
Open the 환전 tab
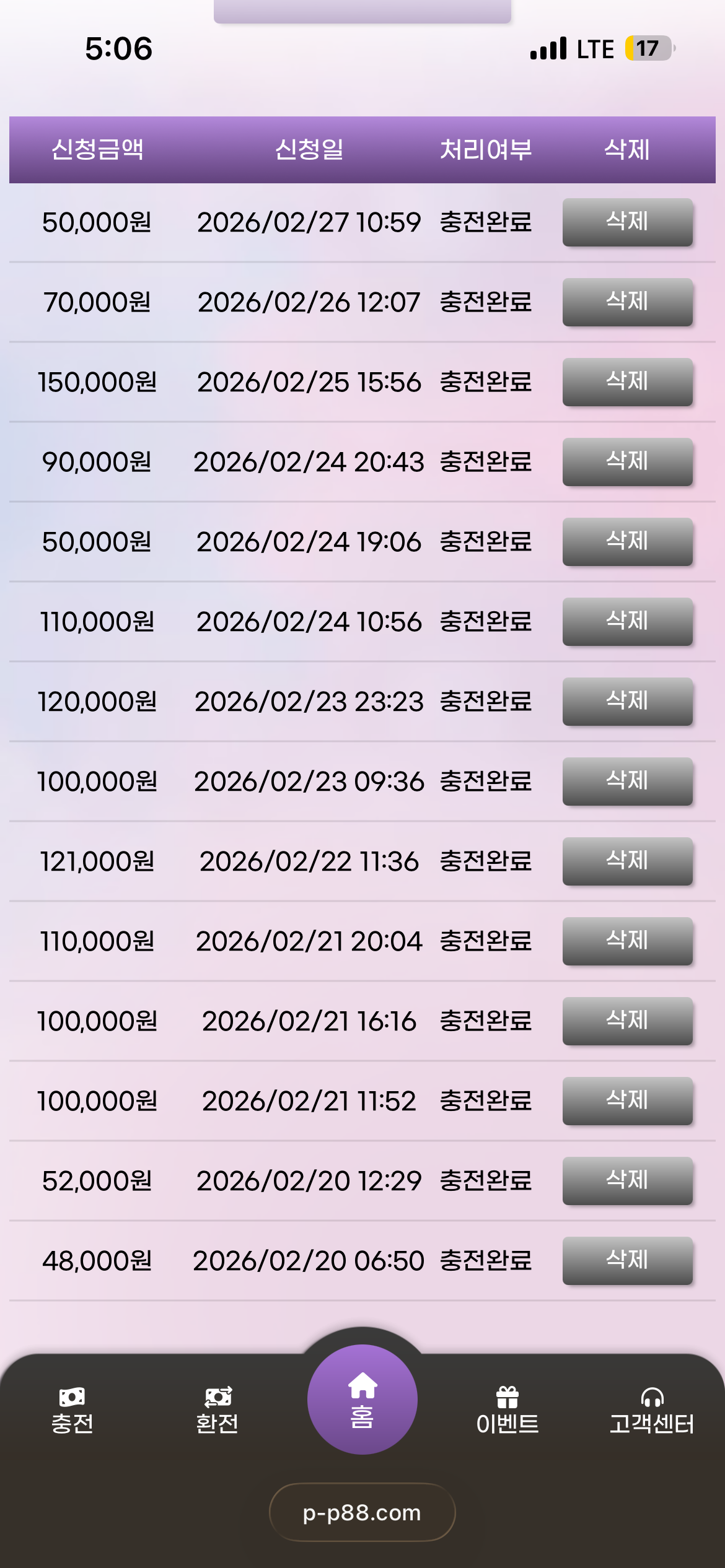(x=217, y=1411)
